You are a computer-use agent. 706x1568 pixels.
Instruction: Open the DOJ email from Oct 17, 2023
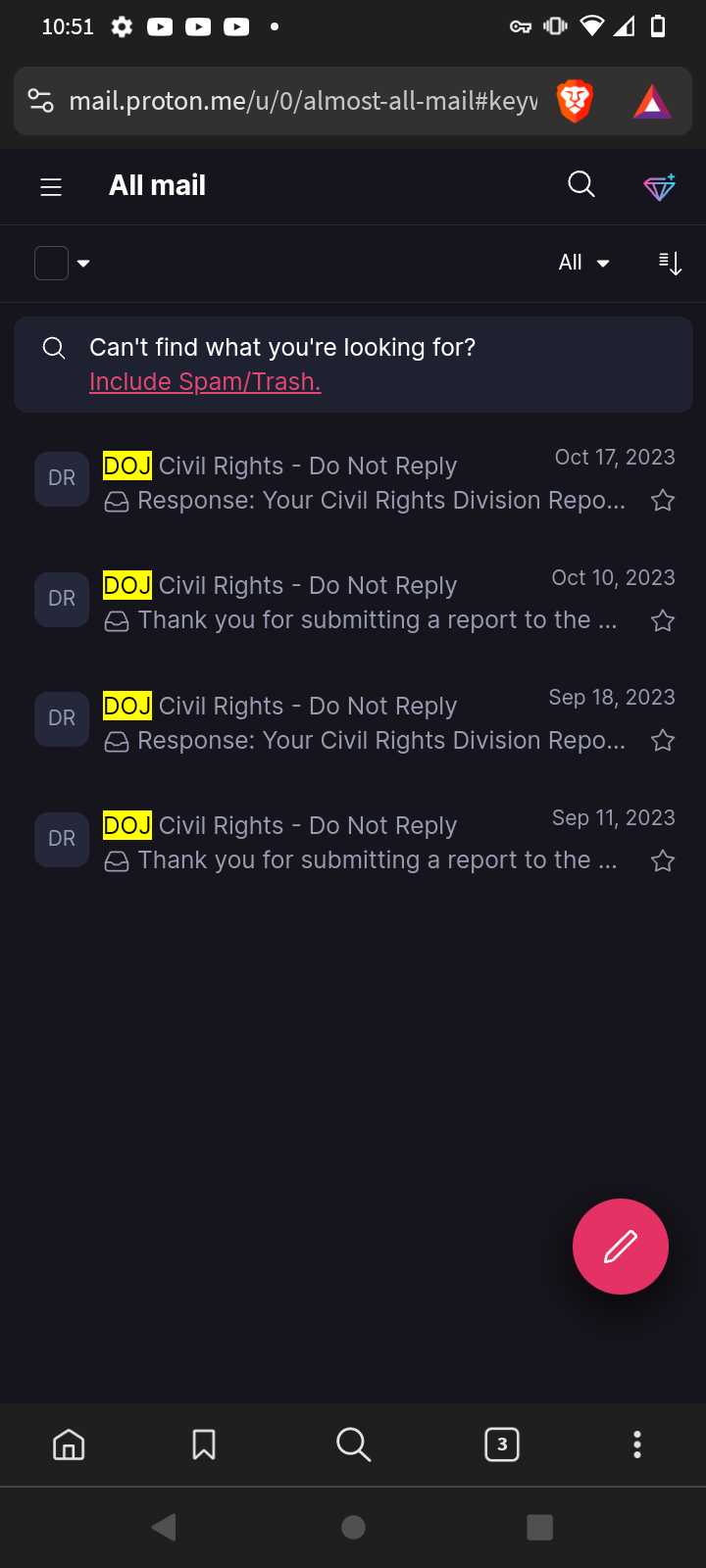tap(353, 481)
